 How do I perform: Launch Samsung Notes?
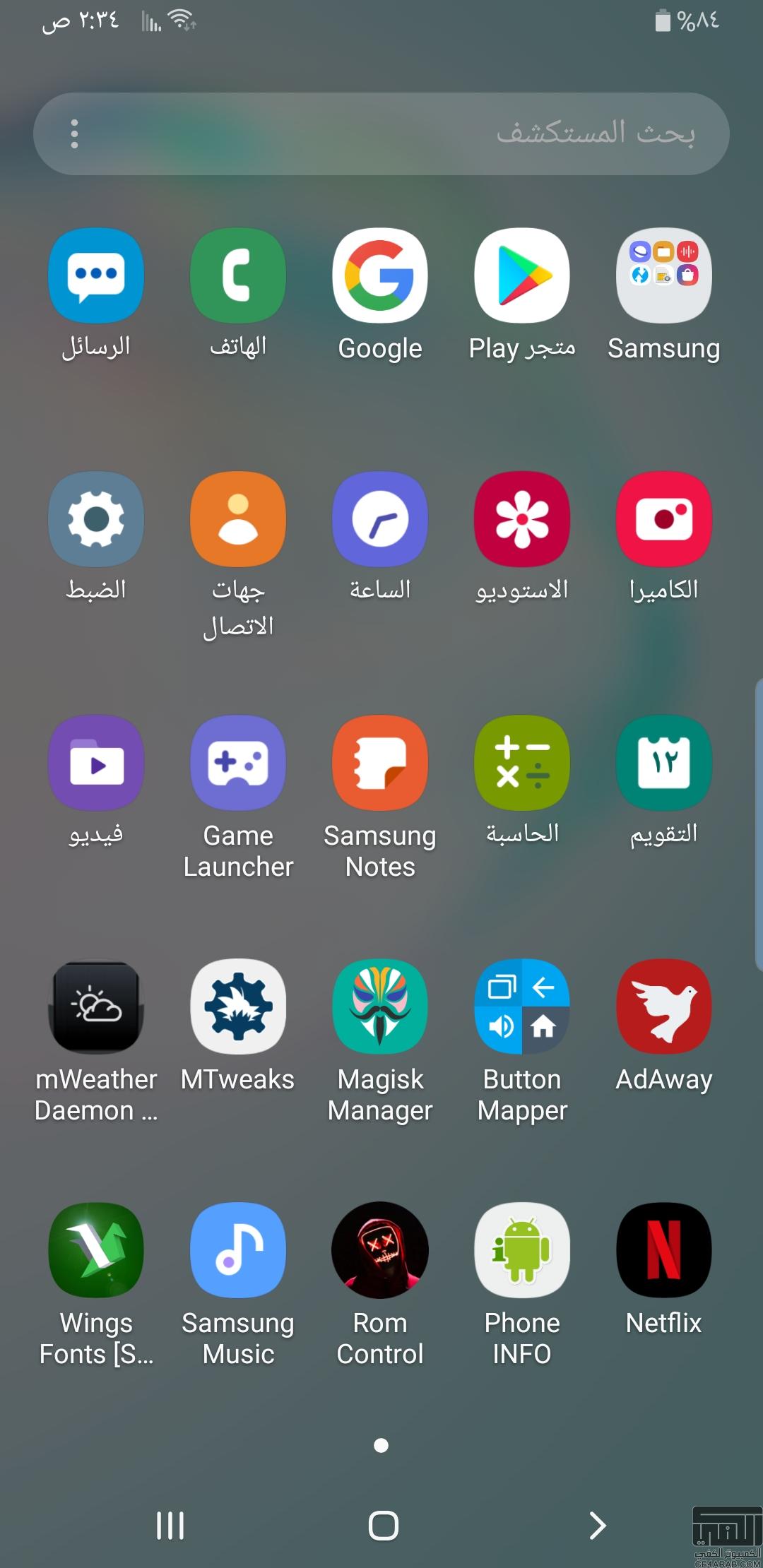click(380, 763)
